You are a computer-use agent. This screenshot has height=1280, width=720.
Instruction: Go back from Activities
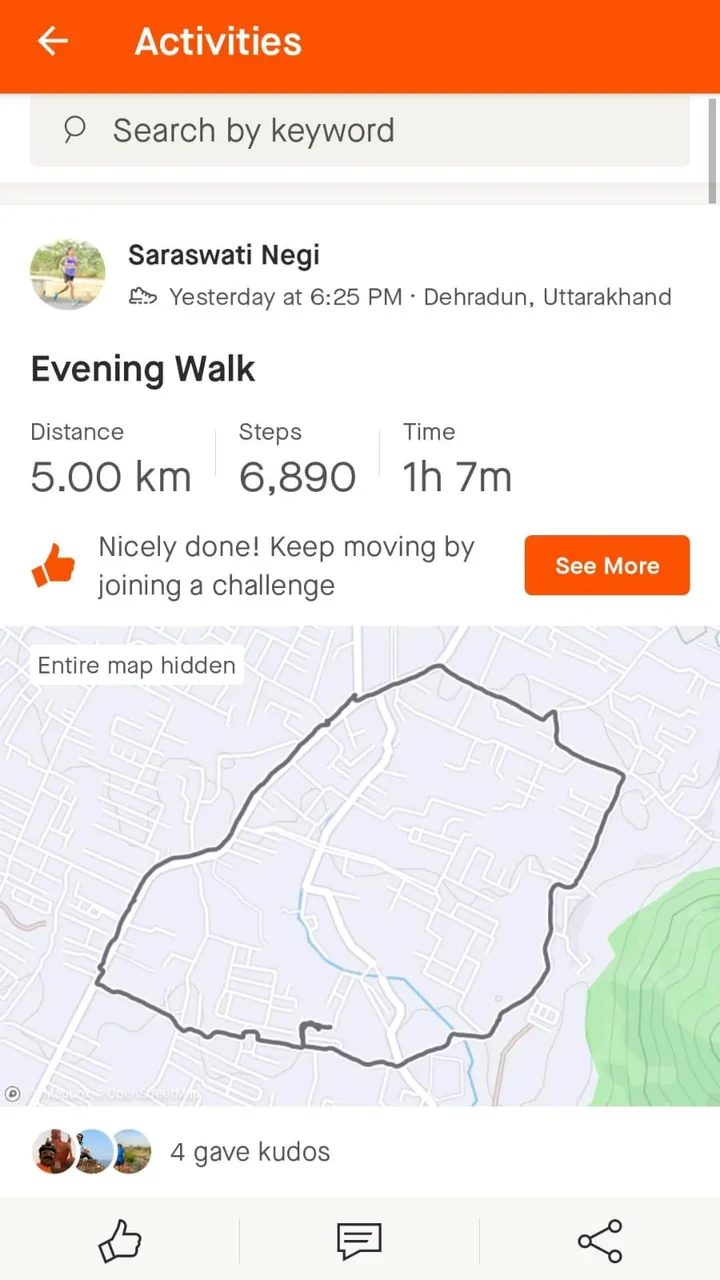[53, 41]
